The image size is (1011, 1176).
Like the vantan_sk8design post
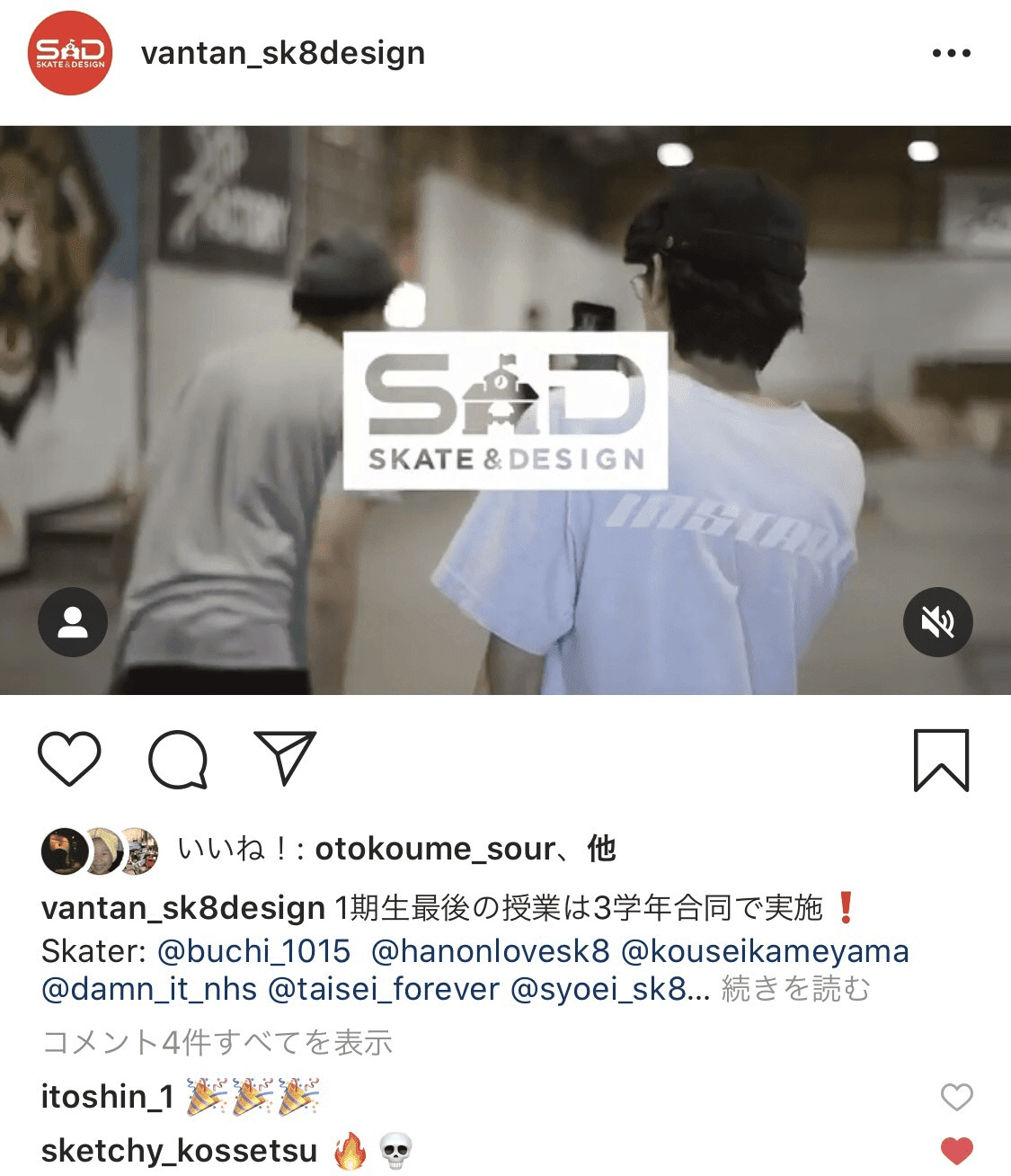pos(69,760)
